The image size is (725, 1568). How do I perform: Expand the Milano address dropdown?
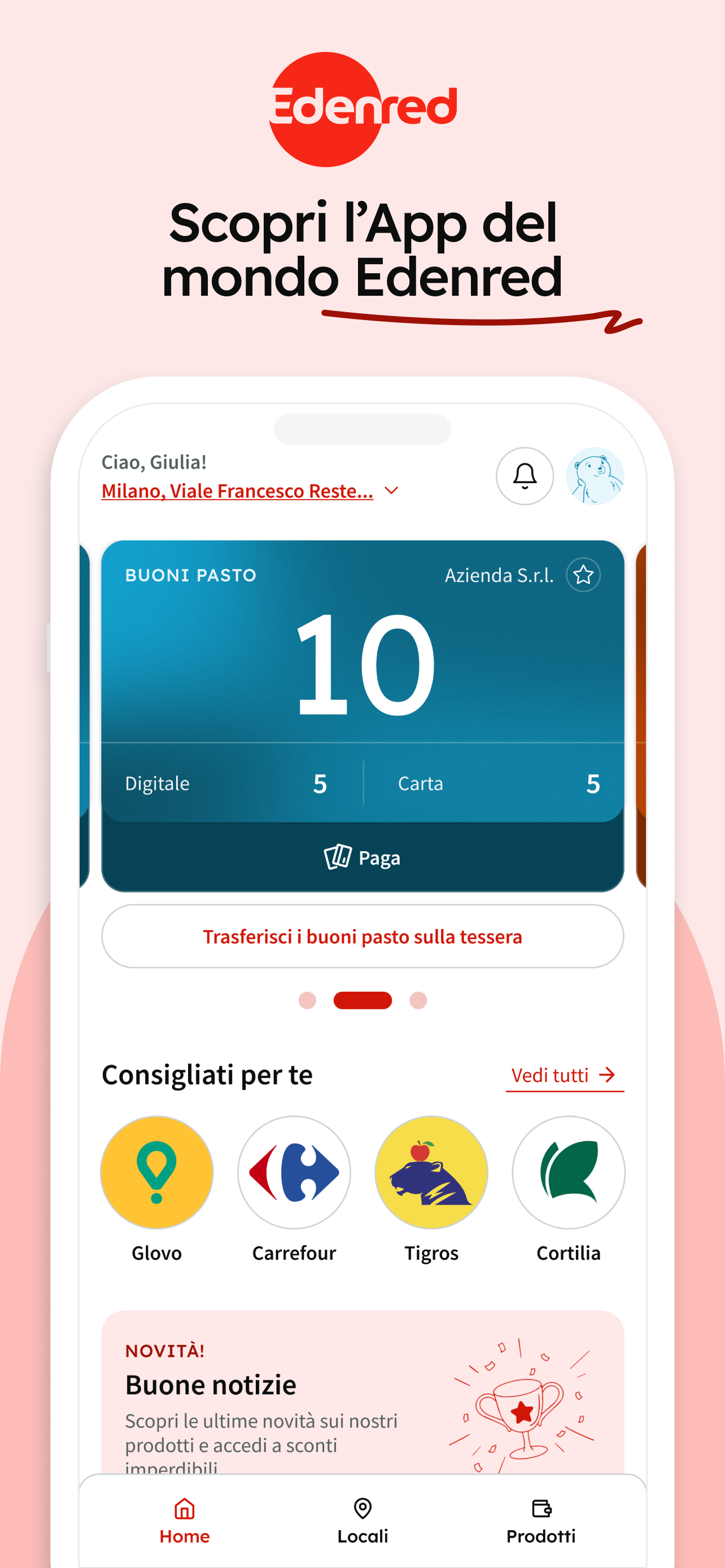click(237, 490)
